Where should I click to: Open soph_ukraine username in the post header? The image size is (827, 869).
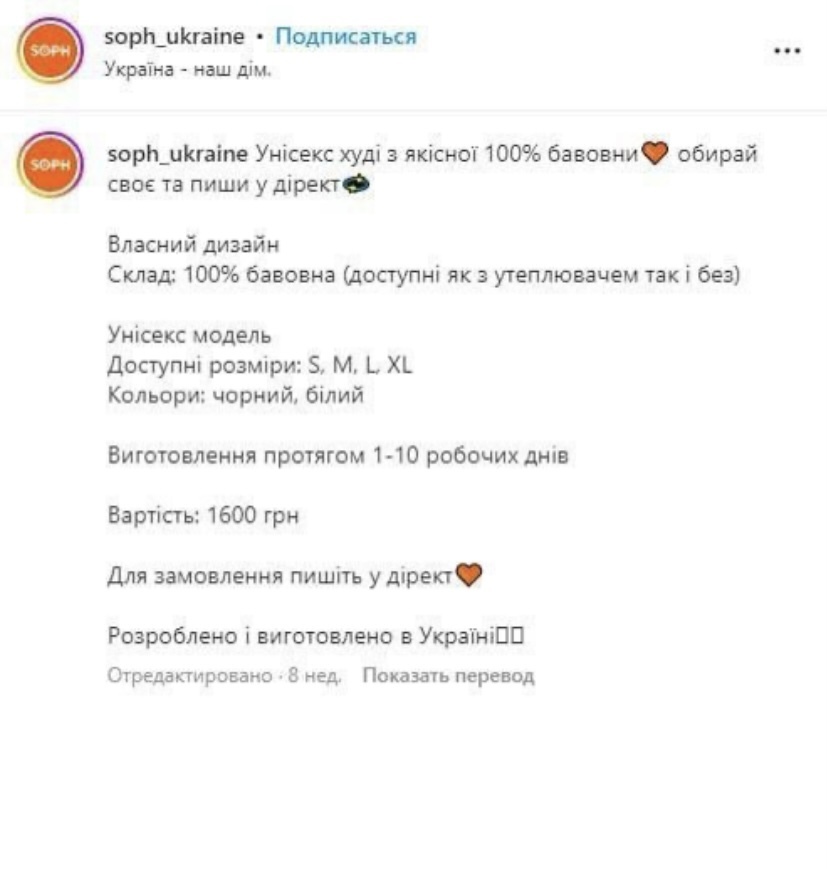click(x=174, y=37)
